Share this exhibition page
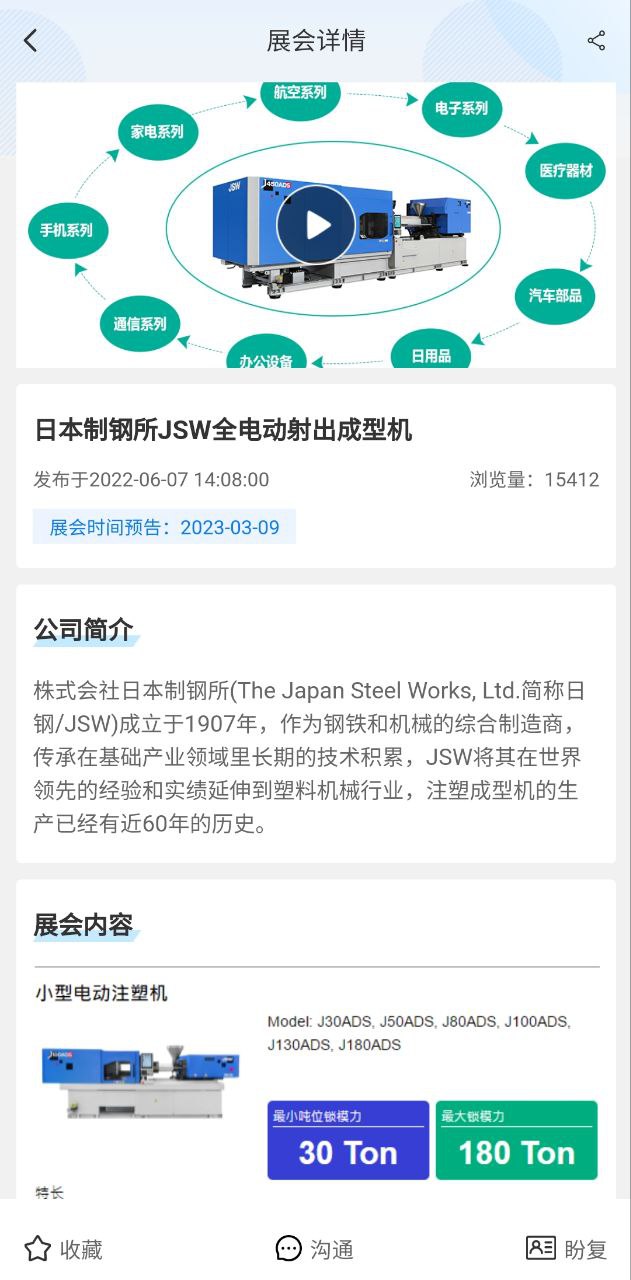 point(596,40)
